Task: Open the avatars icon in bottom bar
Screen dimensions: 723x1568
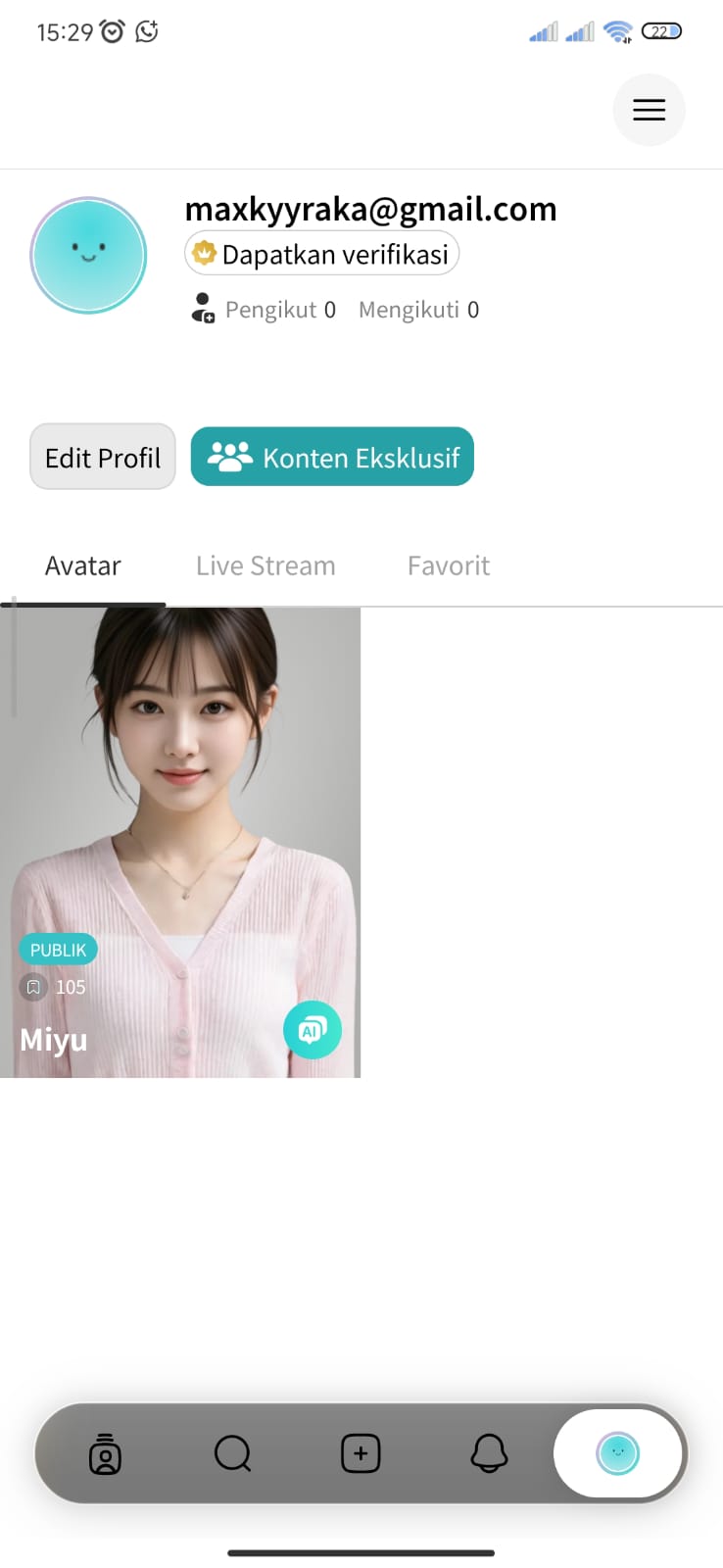Action: click(105, 1453)
